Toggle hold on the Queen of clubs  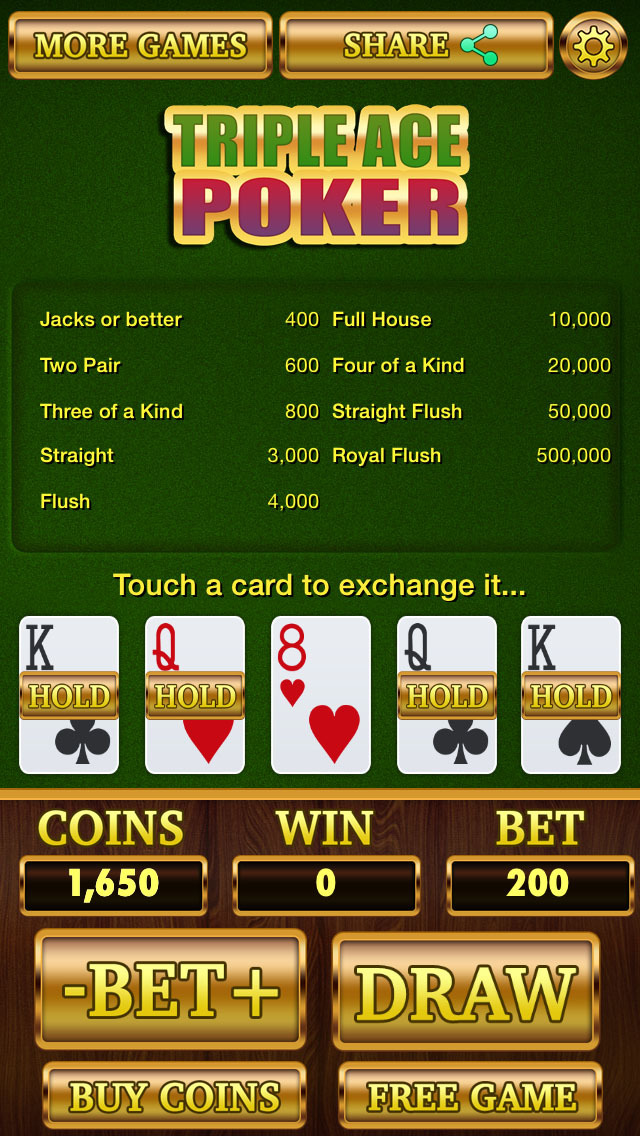click(447, 695)
